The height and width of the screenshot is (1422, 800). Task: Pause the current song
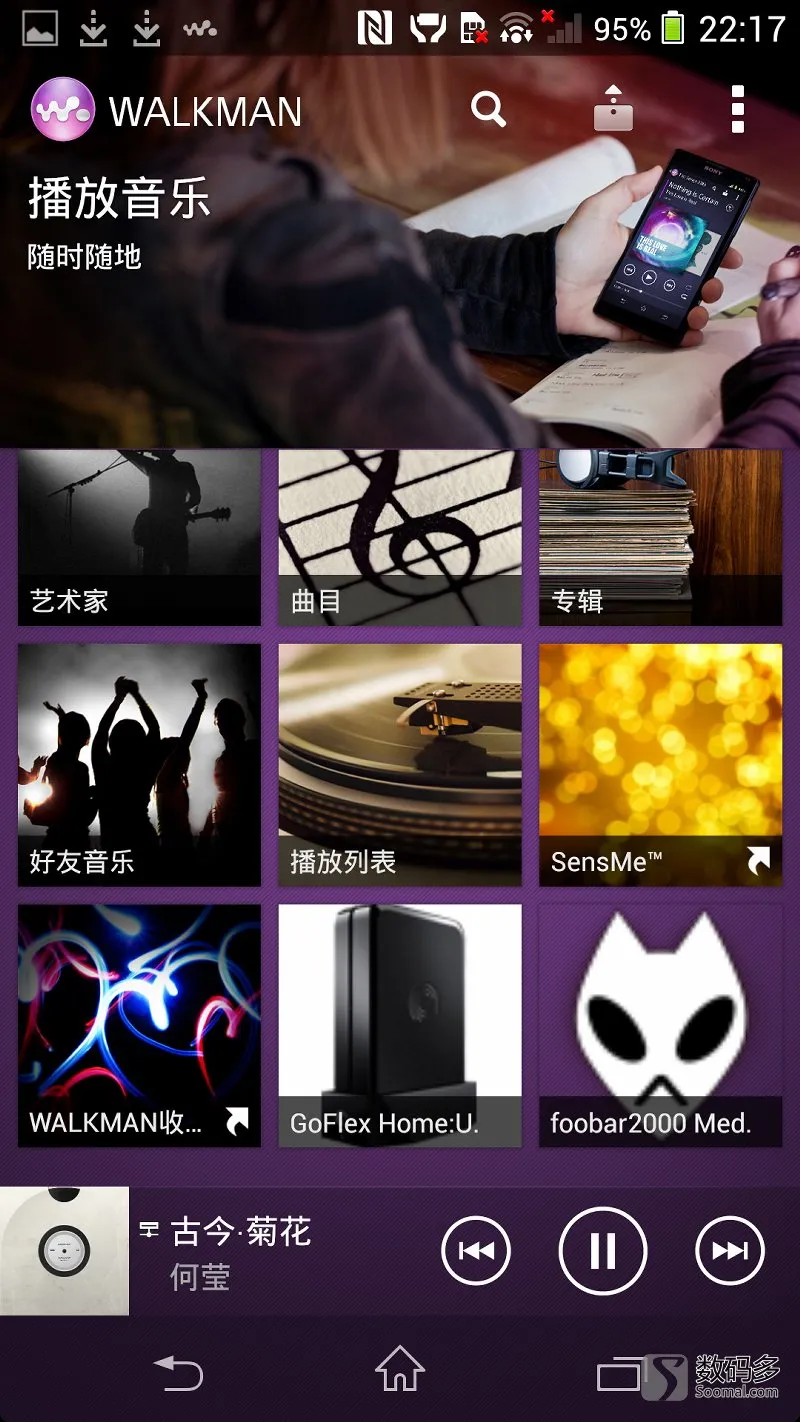[x=602, y=1251]
